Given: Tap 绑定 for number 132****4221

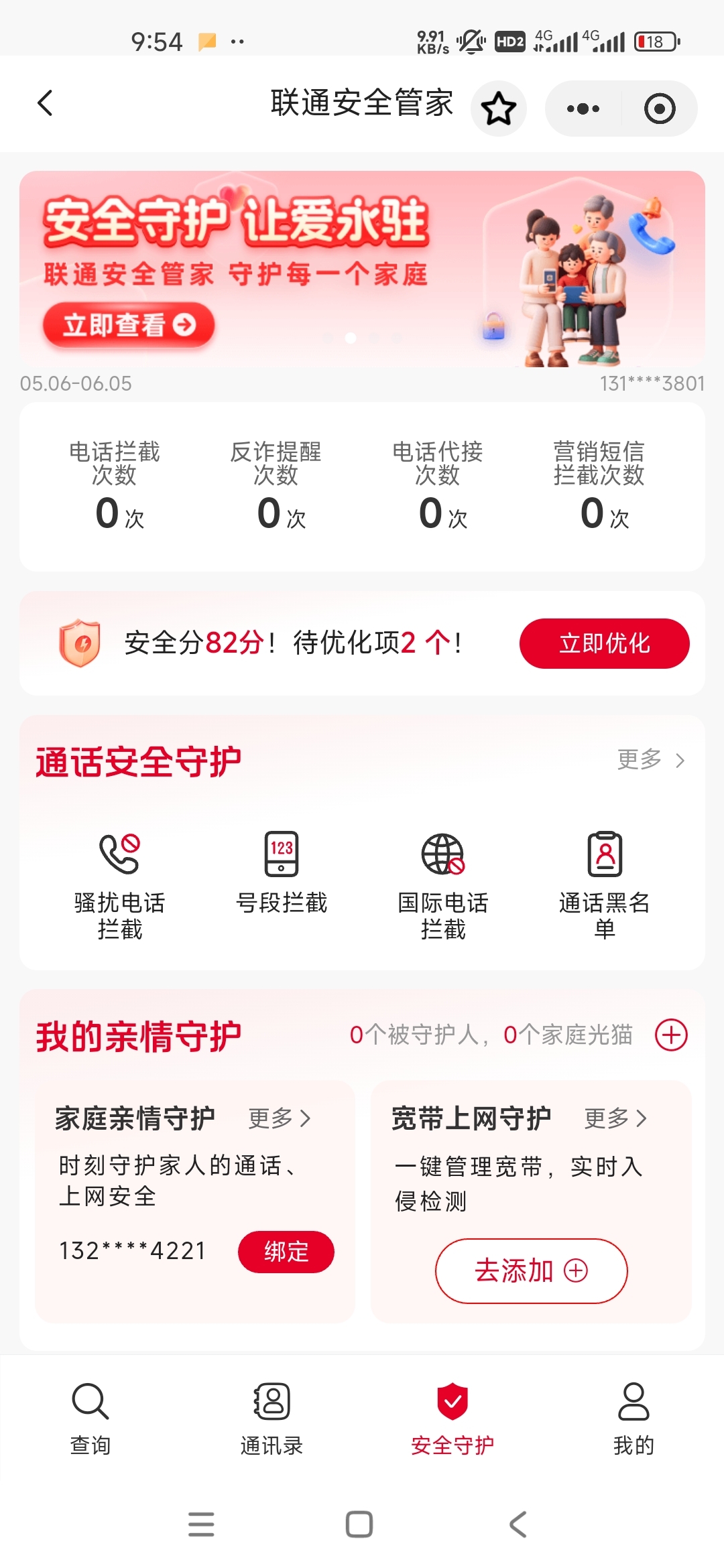Looking at the screenshot, I should tap(286, 1252).
